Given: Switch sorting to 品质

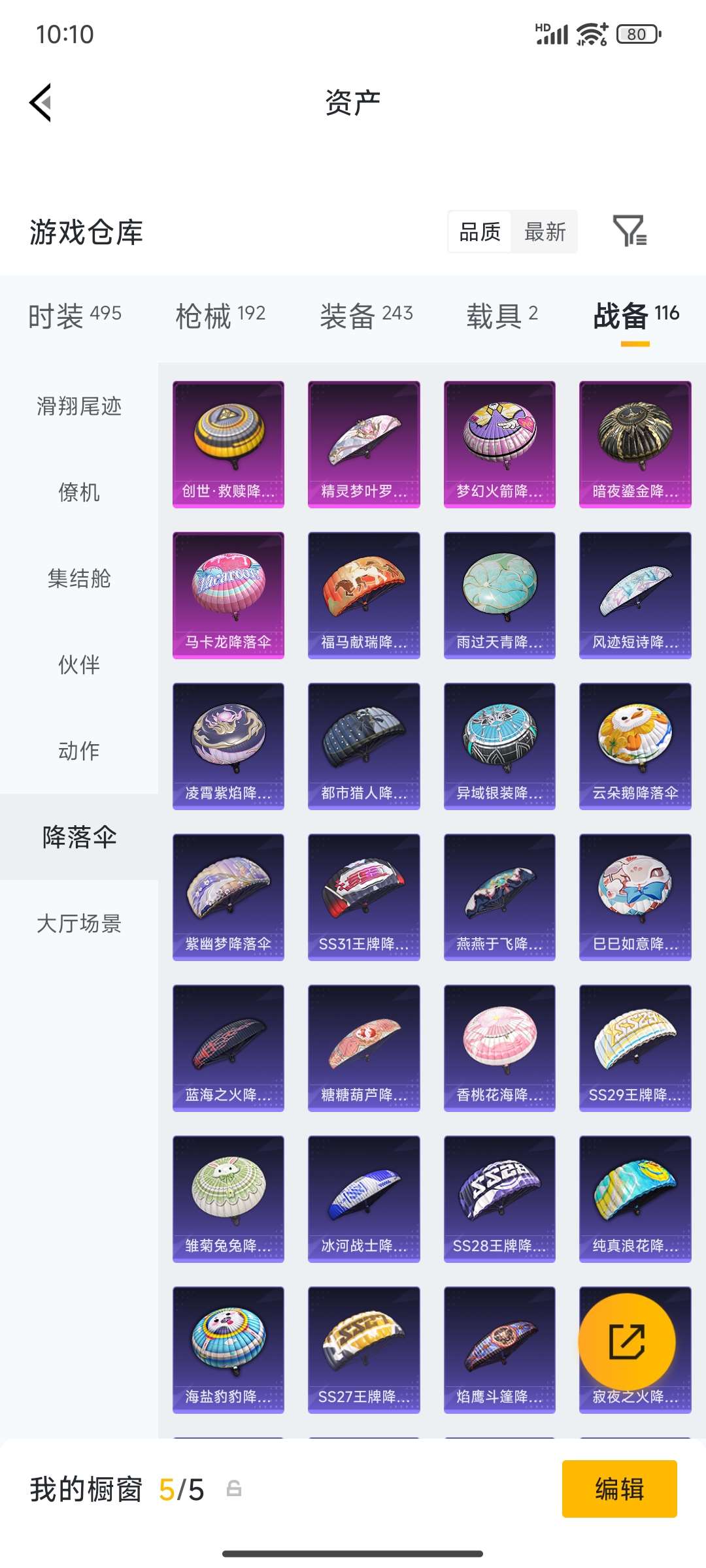Looking at the screenshot, I should pyautogui.click(x=479, y=232).
